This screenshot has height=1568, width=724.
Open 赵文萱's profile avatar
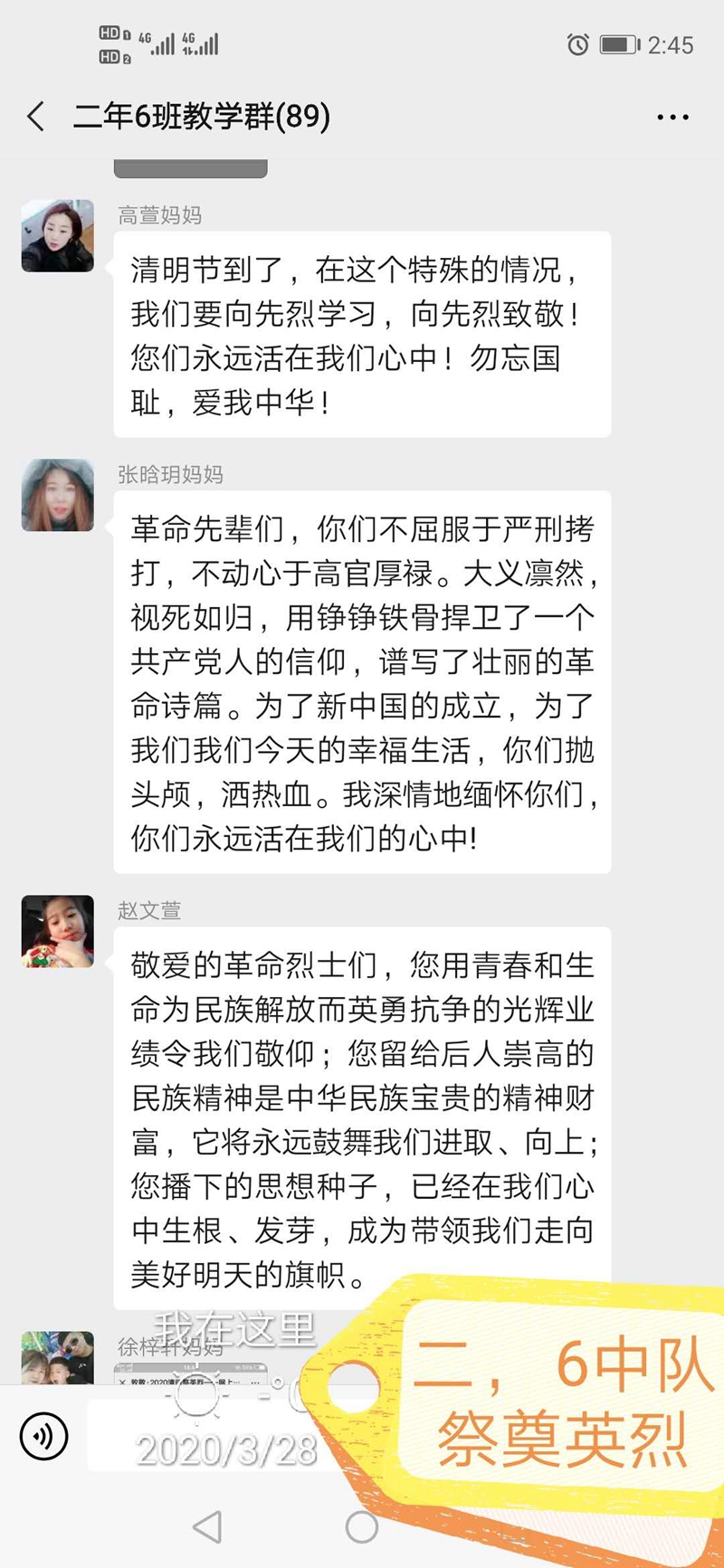click(58, 932)
